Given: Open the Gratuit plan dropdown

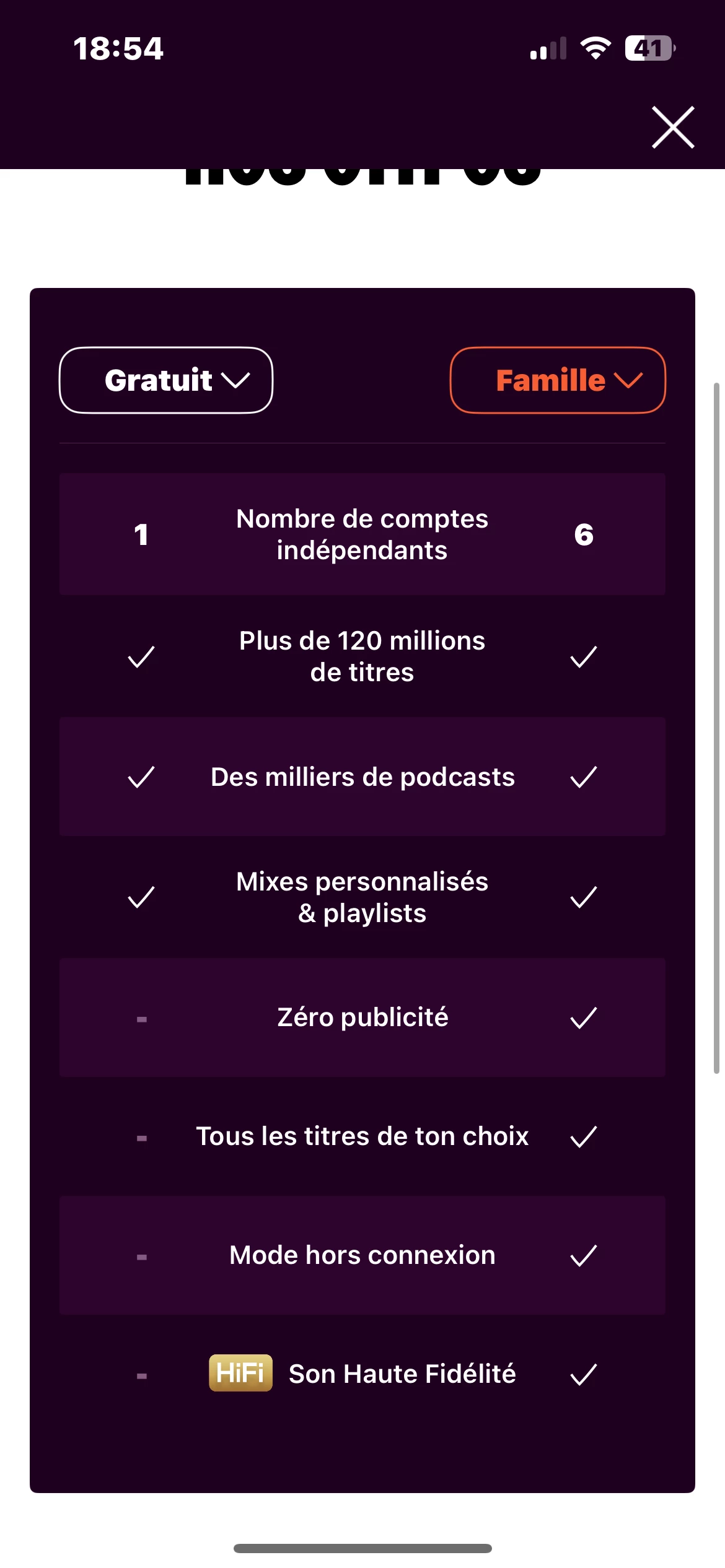Looking at the screenshot, I should click(x=166, y=380).
